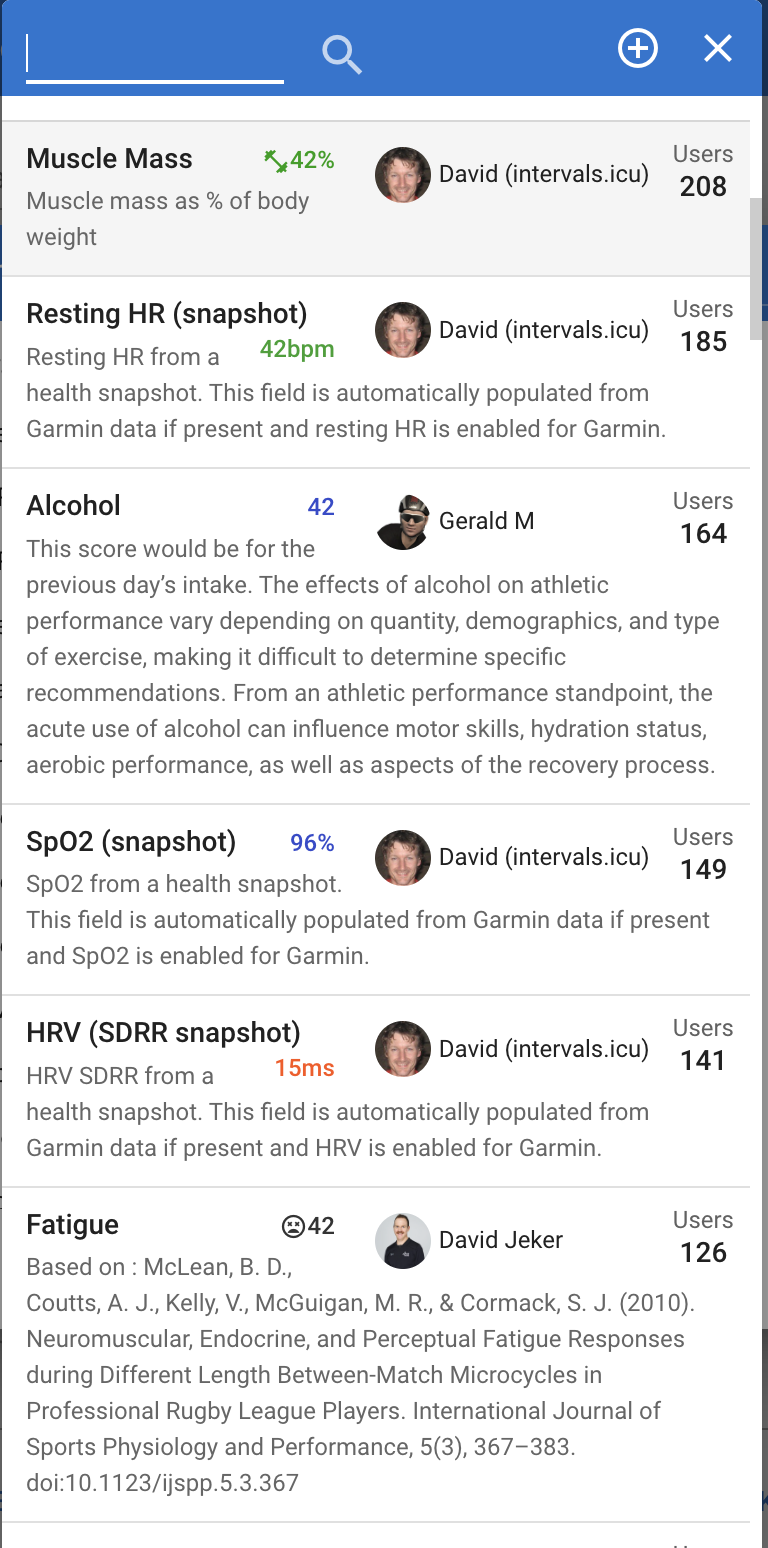
Task: Close the field search dialog
Action: pos(718,48)
